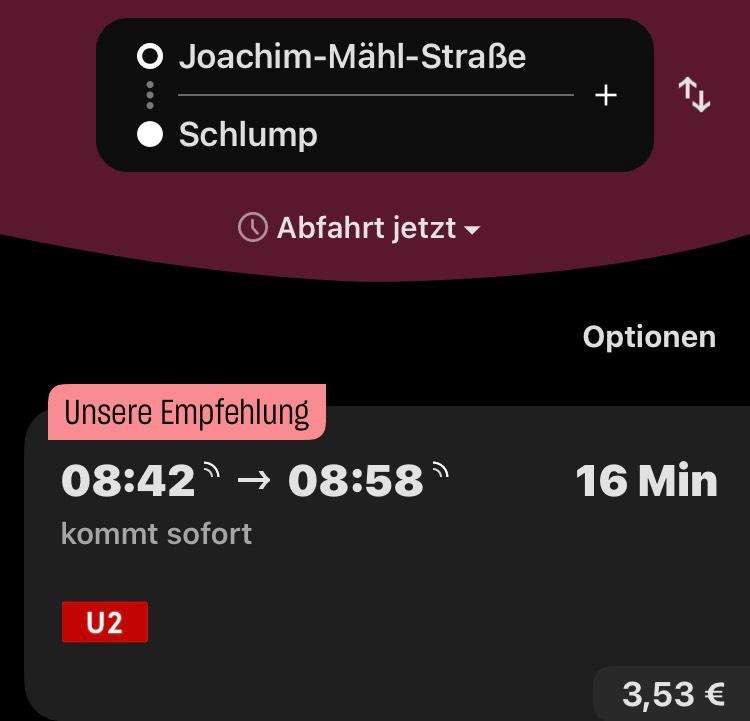This screenshot has width=750, height=721.
Task: Open the Abfahrt jetzt time picker
Action: pyautogui.click(x=360, y=228)
